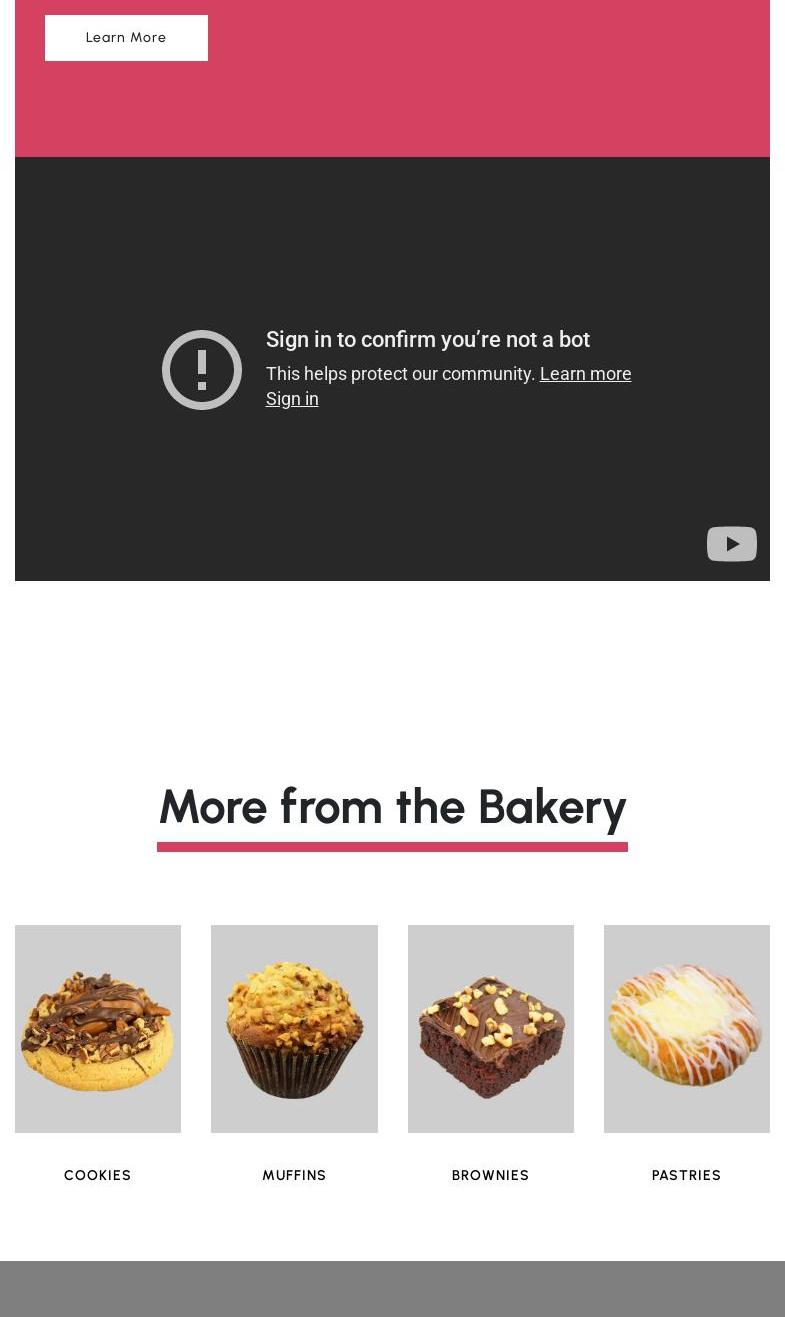Click the 'More from the Bakery' heading
Viewport: 785px width, 1317px height.
392,806
